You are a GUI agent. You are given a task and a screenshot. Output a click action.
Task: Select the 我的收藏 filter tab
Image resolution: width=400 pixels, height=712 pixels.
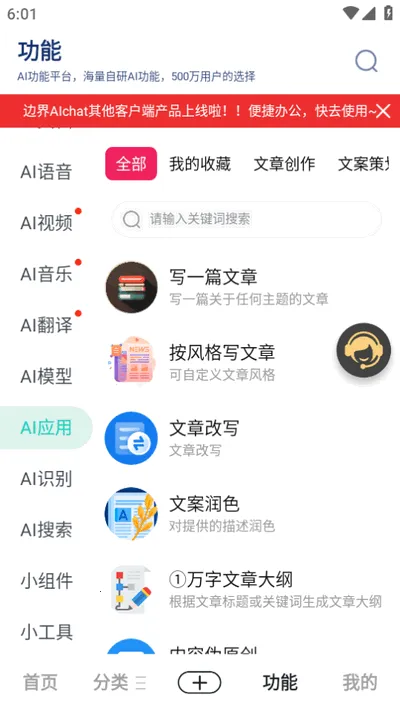click(x=200, y=164)
